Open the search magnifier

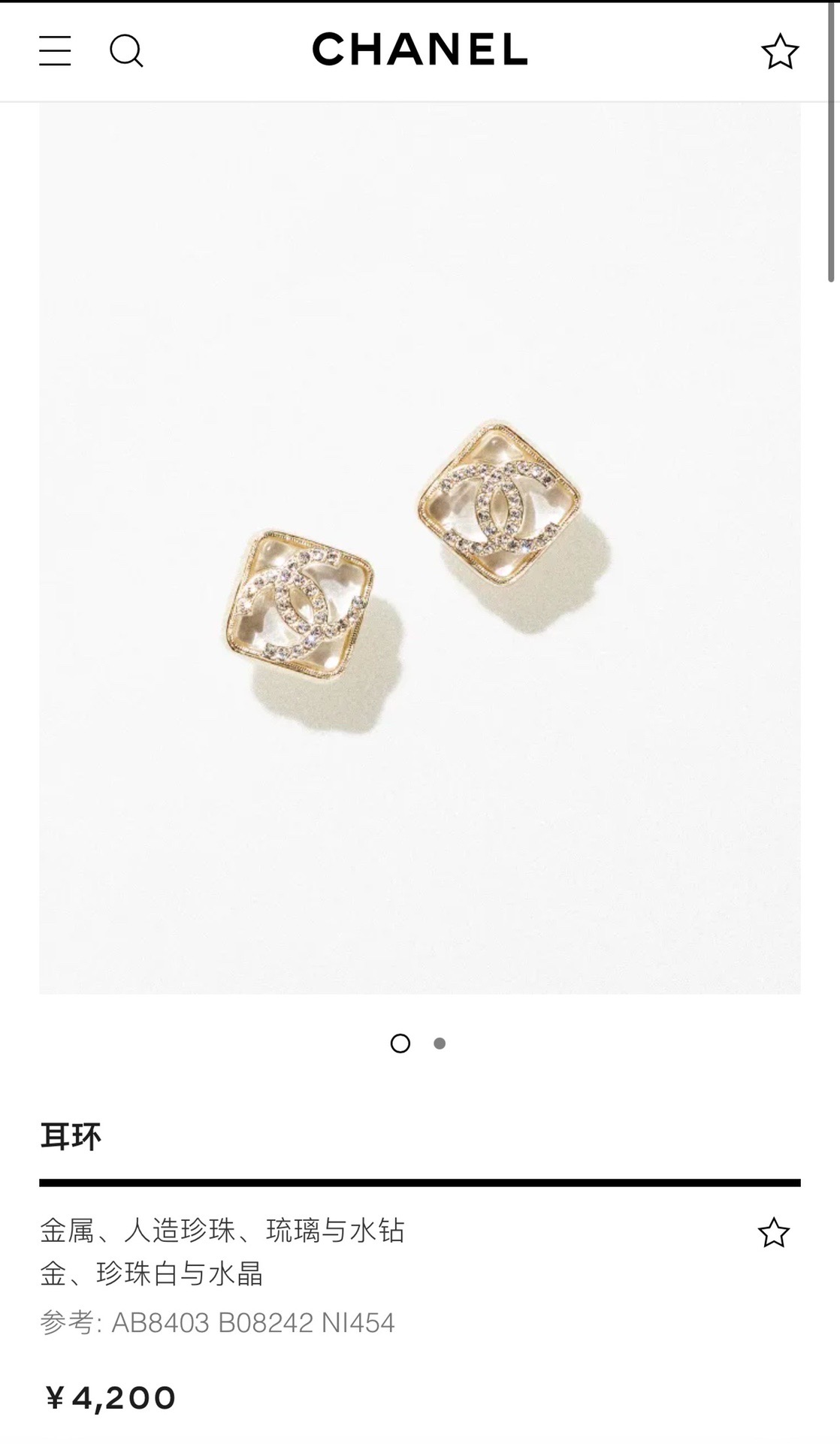click(126, 51)
